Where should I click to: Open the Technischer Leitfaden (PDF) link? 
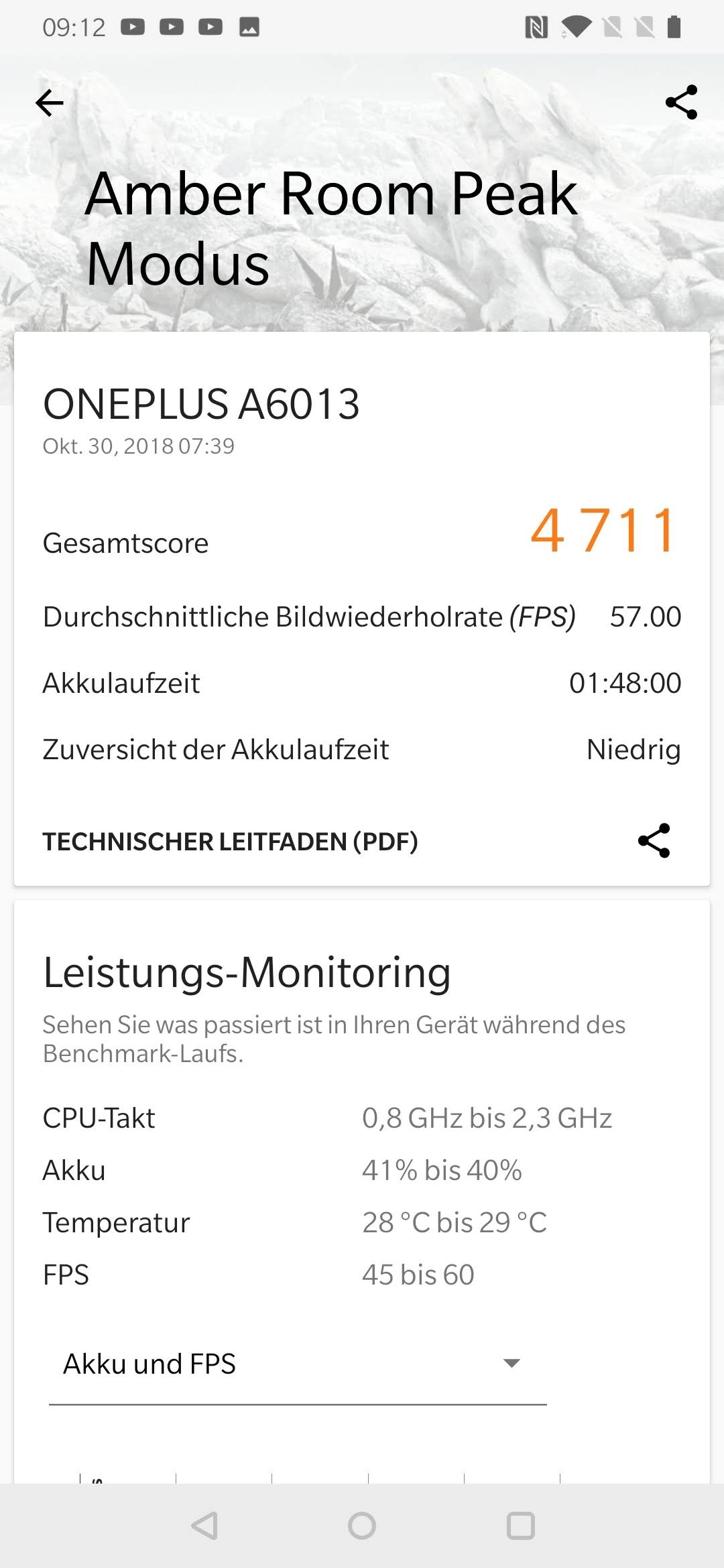pos(230,842)
